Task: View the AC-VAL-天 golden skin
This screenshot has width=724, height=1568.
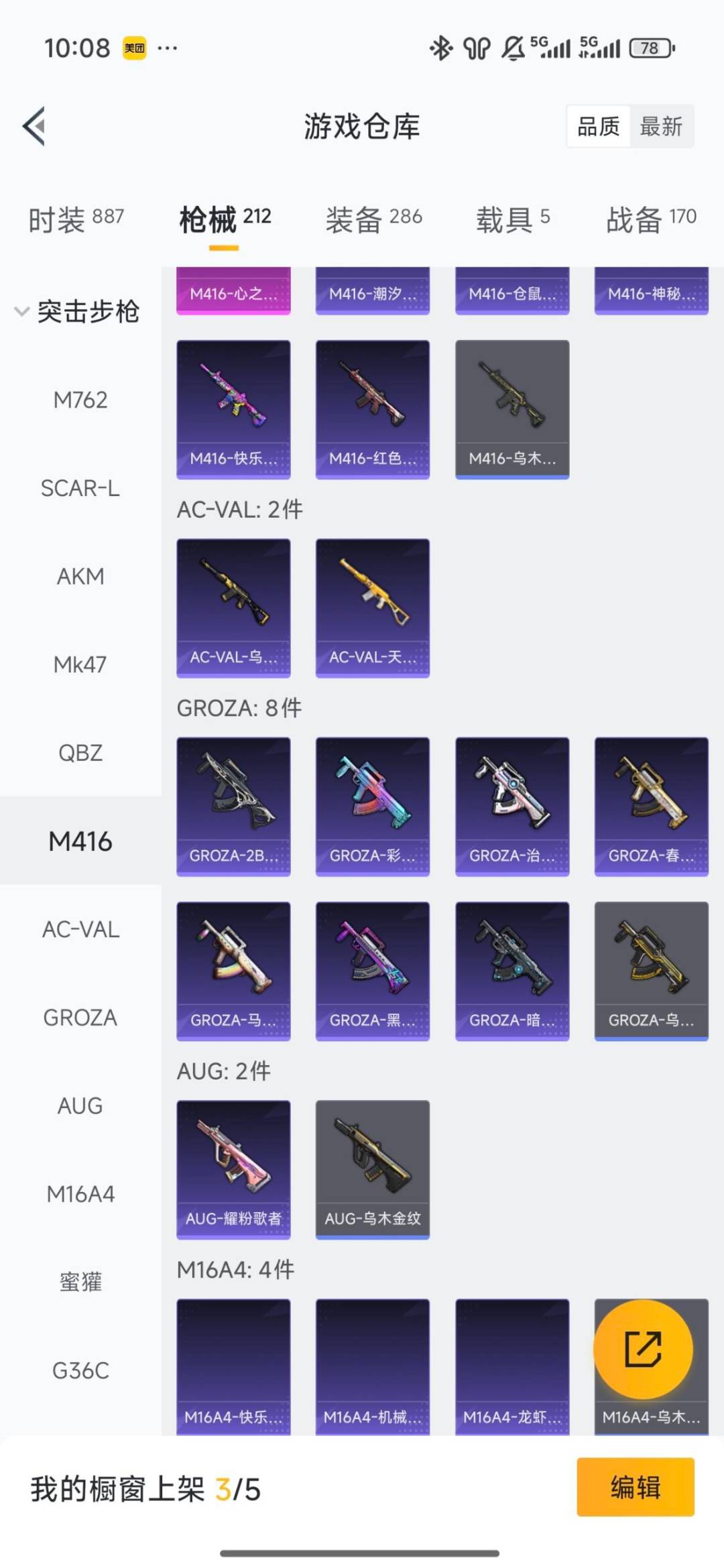Action: [x=373, y=607]
